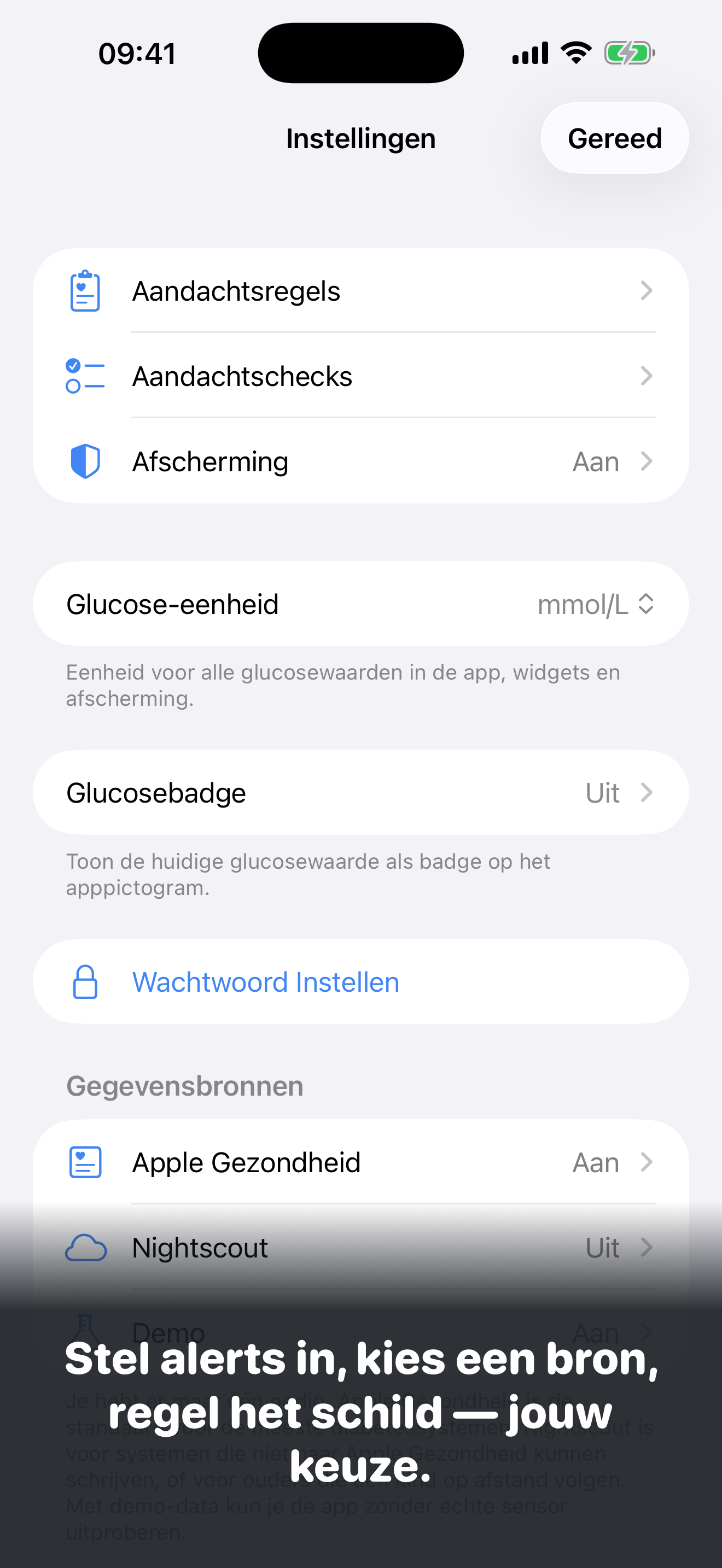Click the Nightscout cloud icon
The width and height of the screenshot is (722, 1568).
coord(86,1247)
